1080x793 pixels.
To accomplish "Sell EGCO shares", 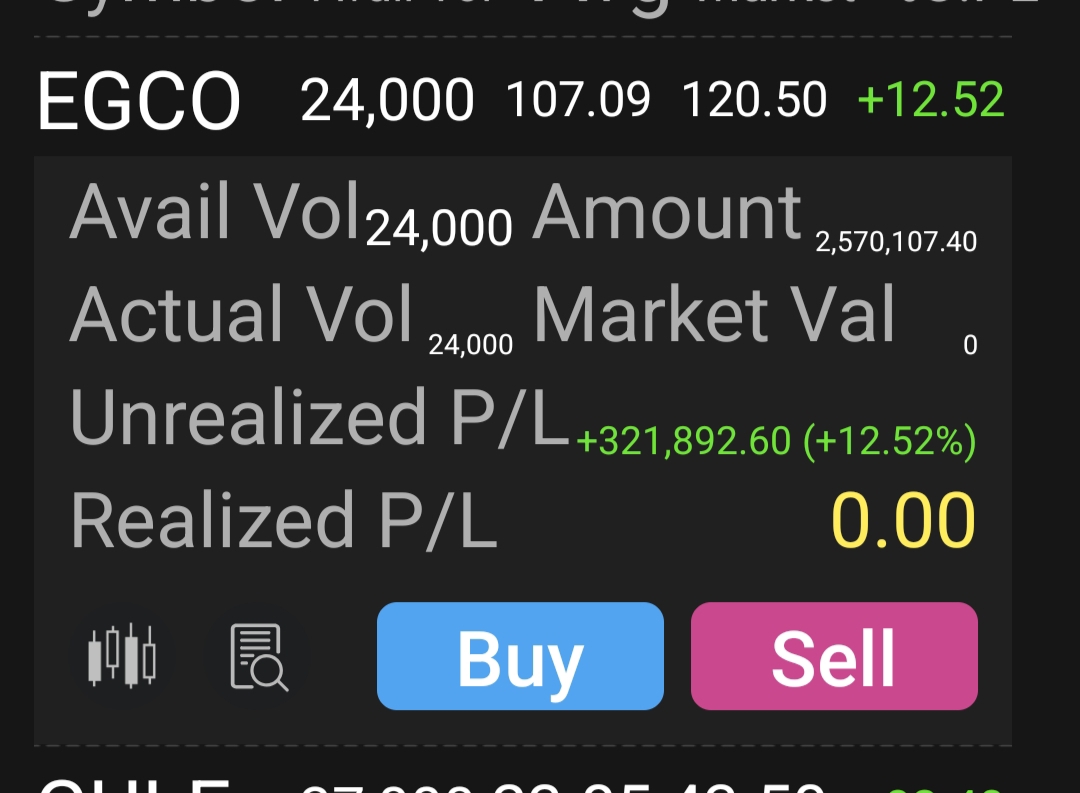I will click(x=834, y=656).
